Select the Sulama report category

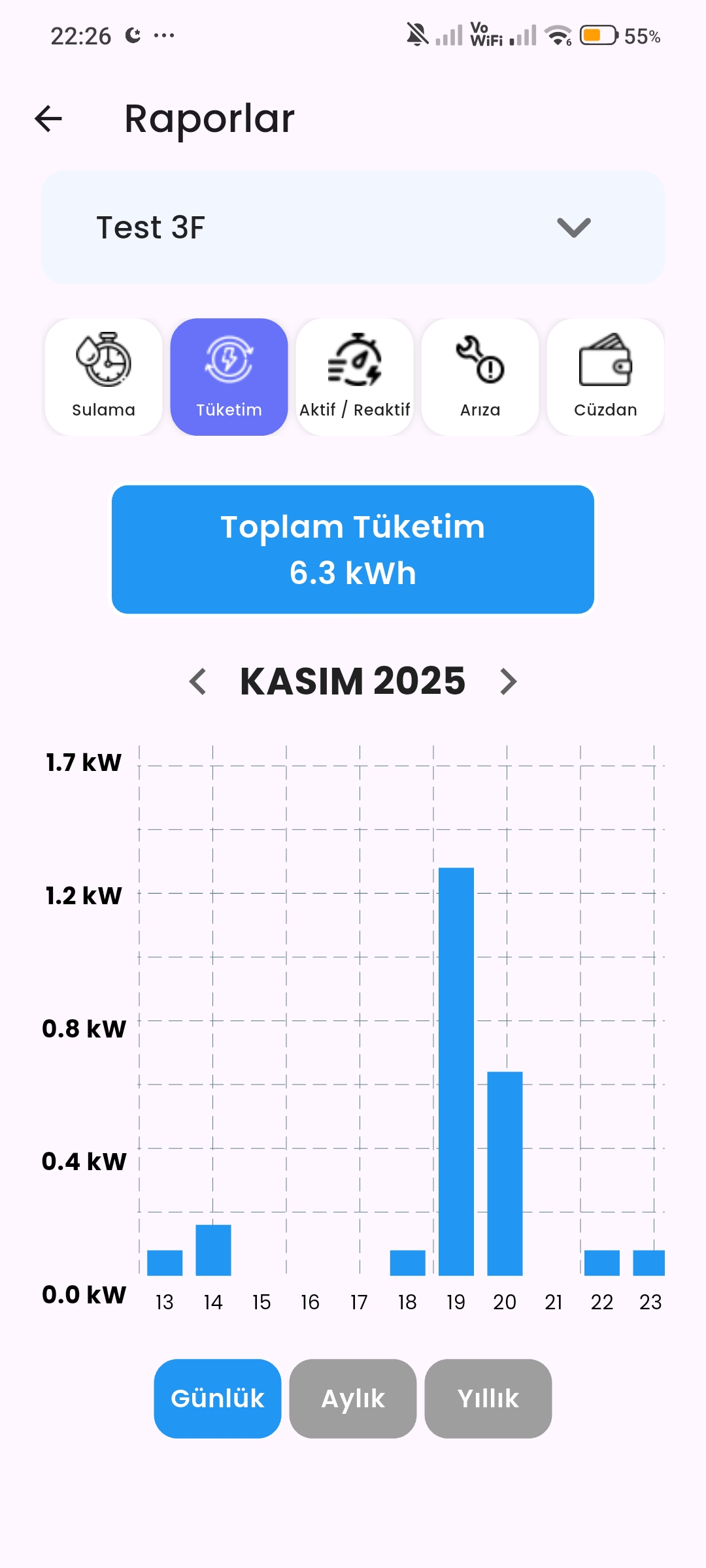click(x=103, y=376)
